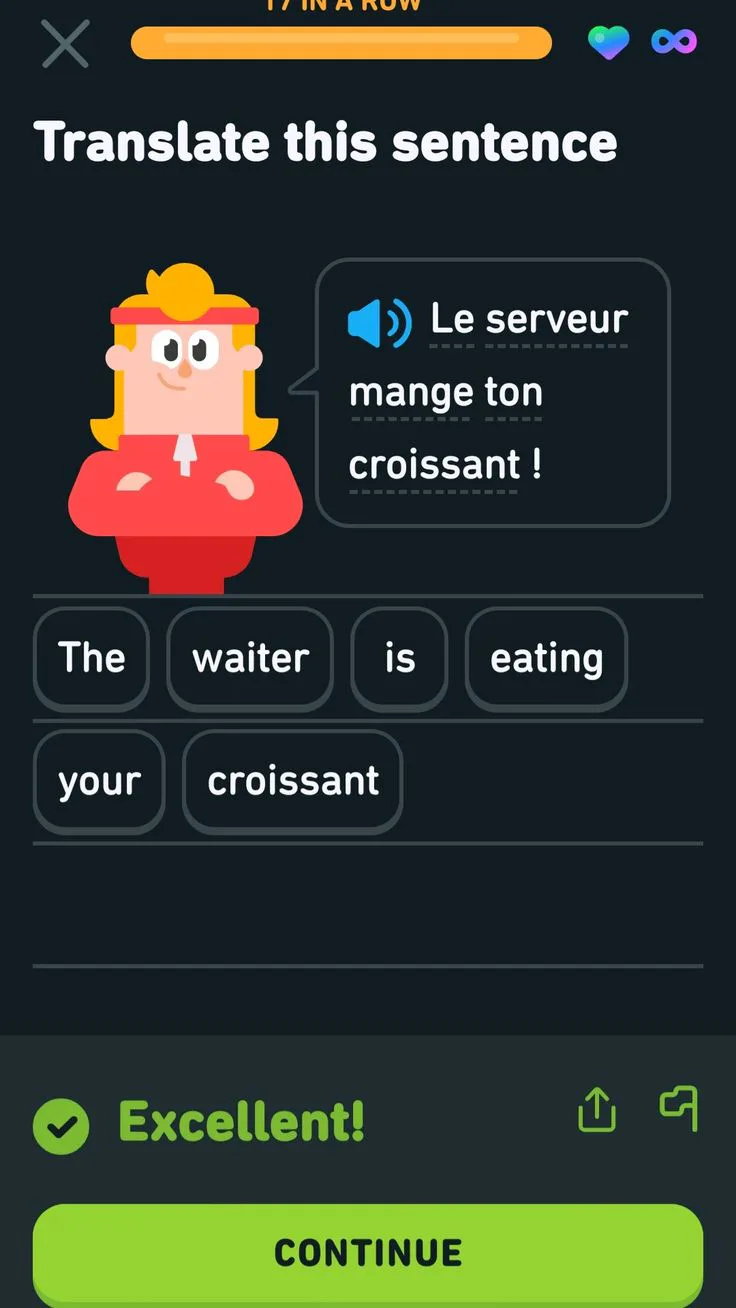Play the French sentence audio
736x1308 pixels.
379,322
